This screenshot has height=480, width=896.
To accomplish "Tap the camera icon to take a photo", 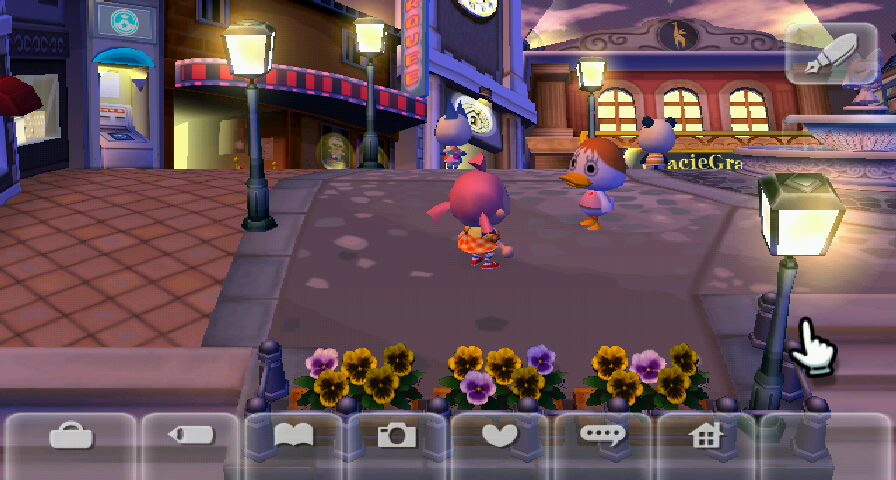I will (396, 435).
